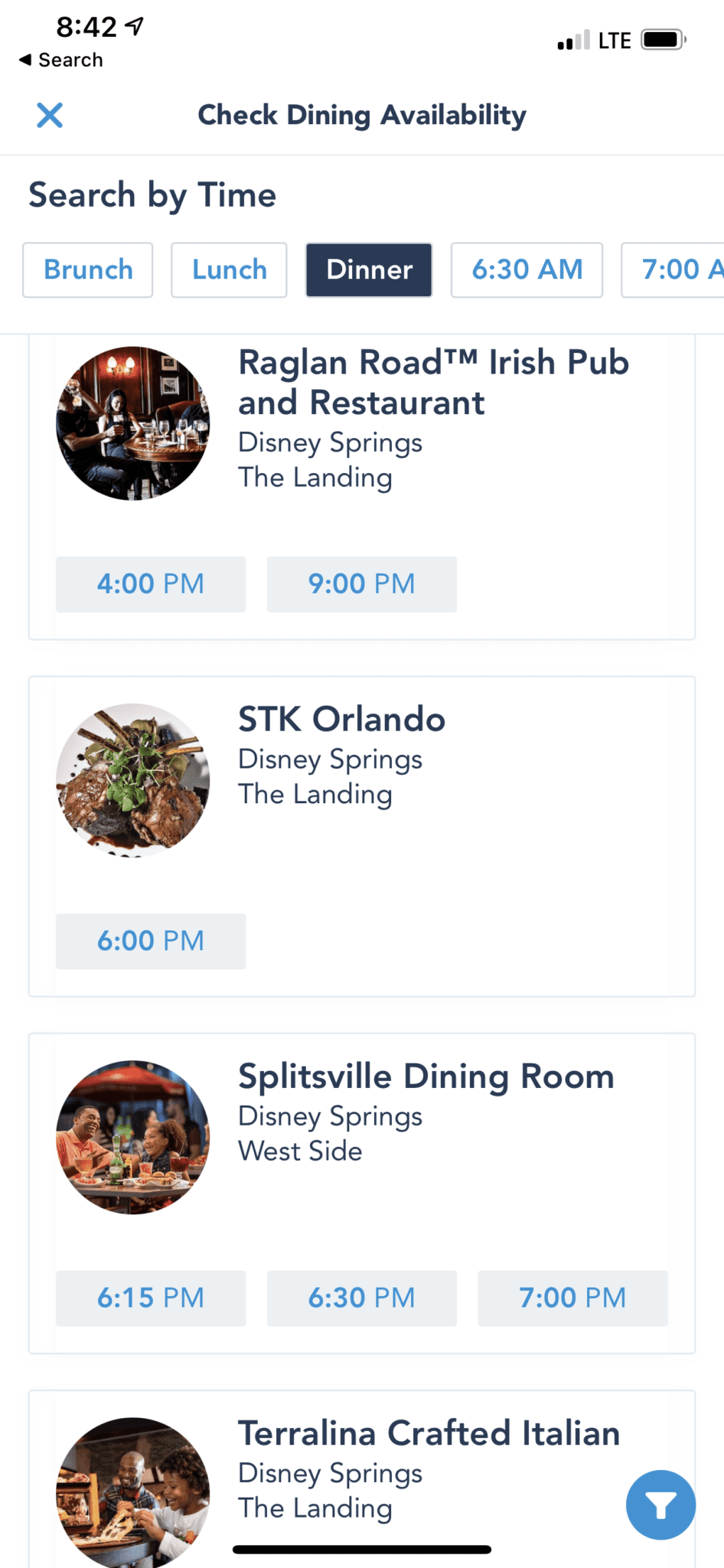Image resolution: width=724 pixels, height=1568 pixels.
Task: Reserve STK Orlando at 6:00 PM
Action: [151, 941]
